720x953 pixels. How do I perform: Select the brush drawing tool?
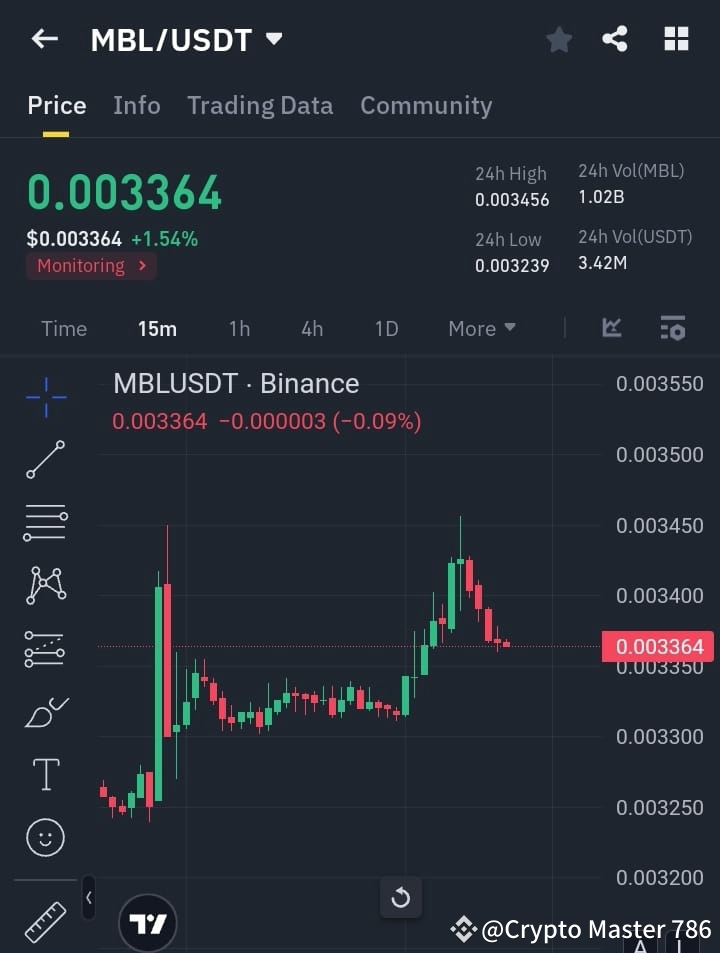pyautogui.click(x=45, y=711)
